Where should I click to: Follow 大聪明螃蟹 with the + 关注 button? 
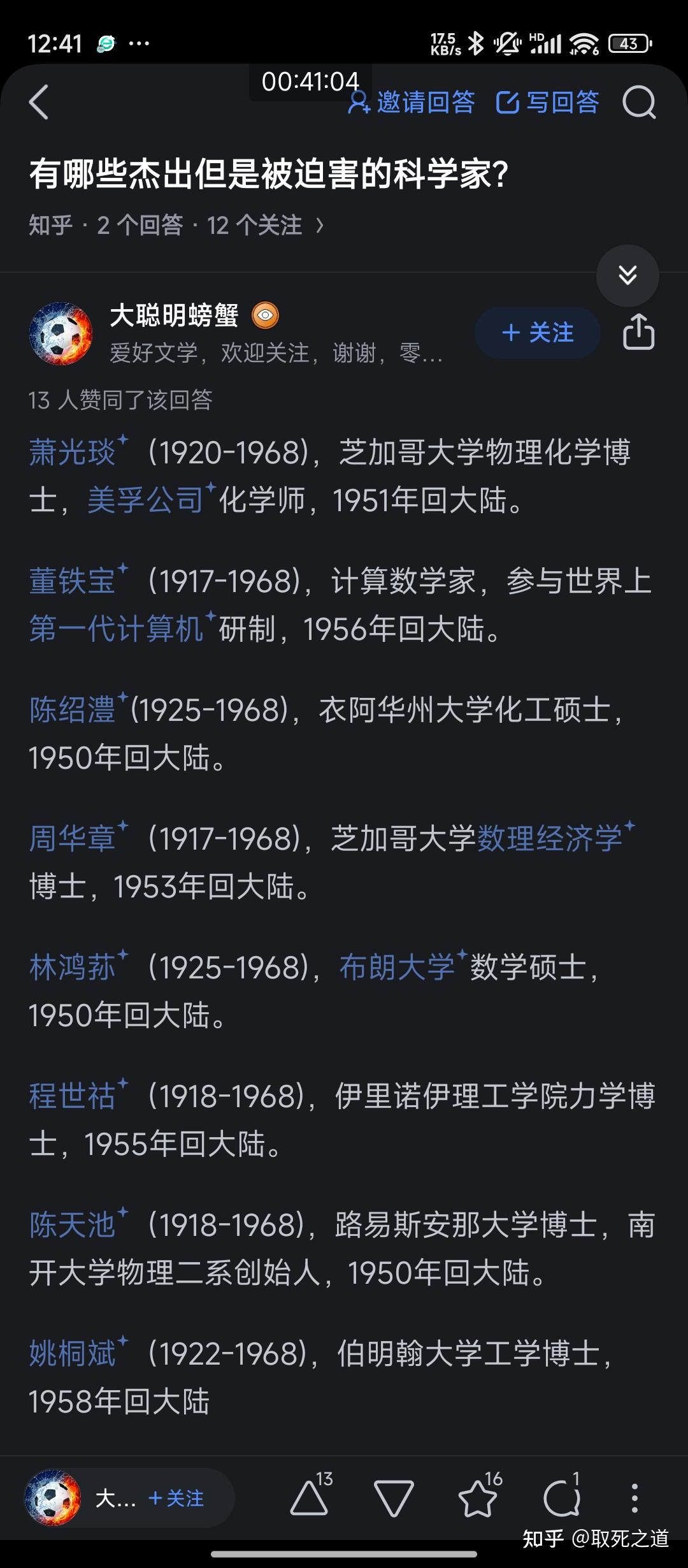[x=537, y=333]
